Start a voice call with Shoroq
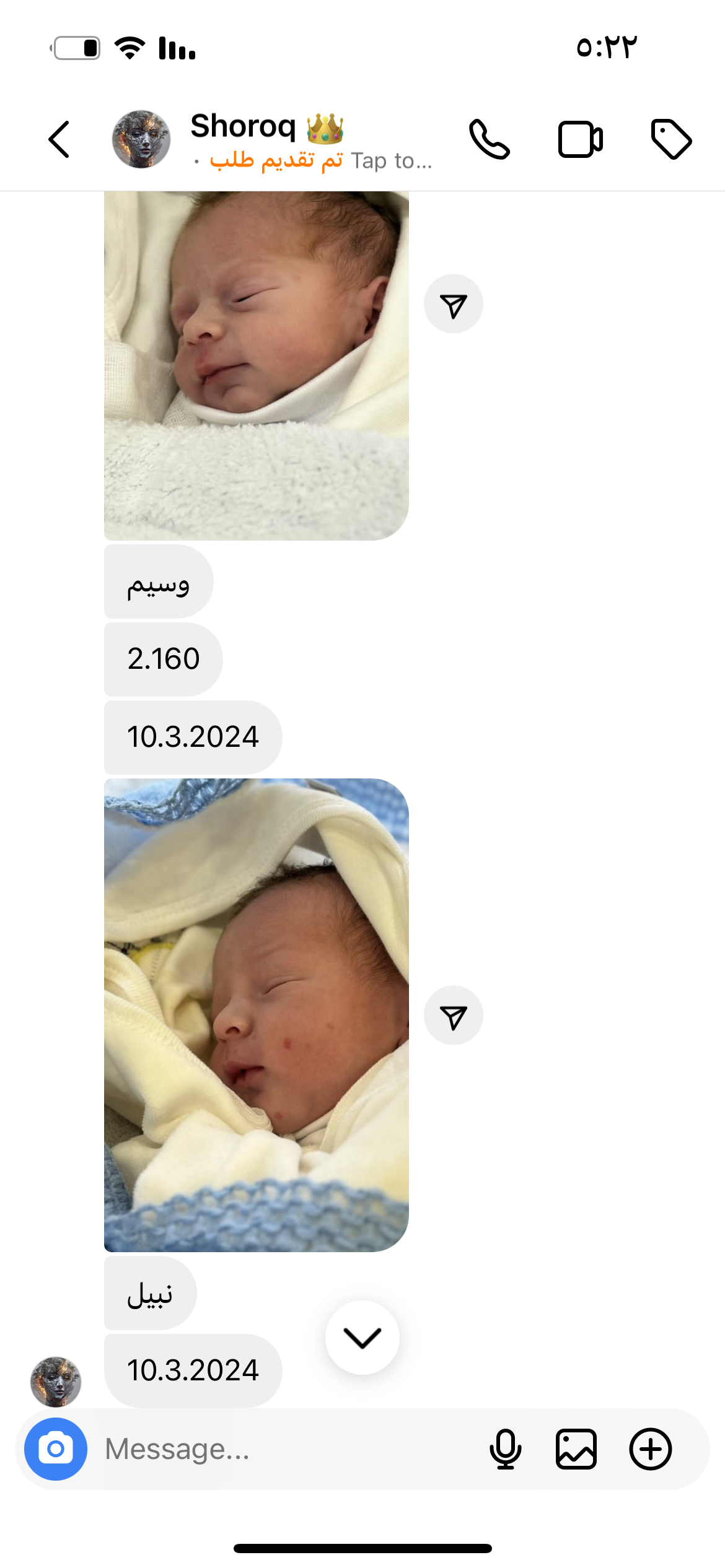This screenshot has height=1568, width=725. point(489,139)
